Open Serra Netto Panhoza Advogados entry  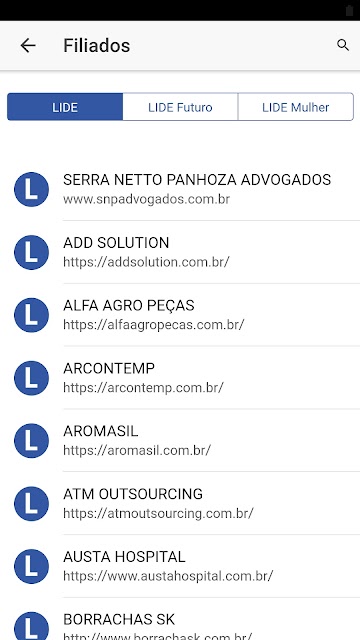[180, 189]
